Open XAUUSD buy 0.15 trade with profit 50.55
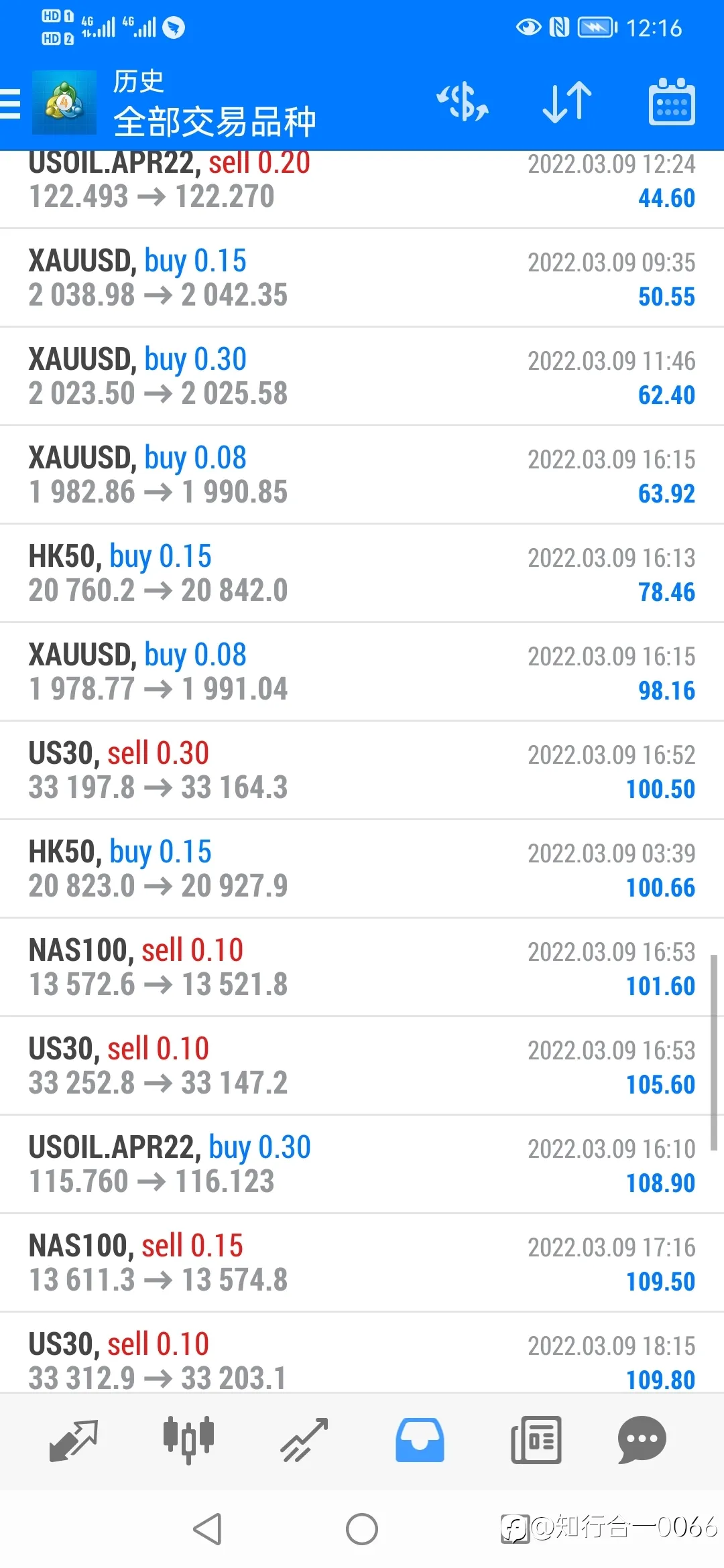 [362, 278]
